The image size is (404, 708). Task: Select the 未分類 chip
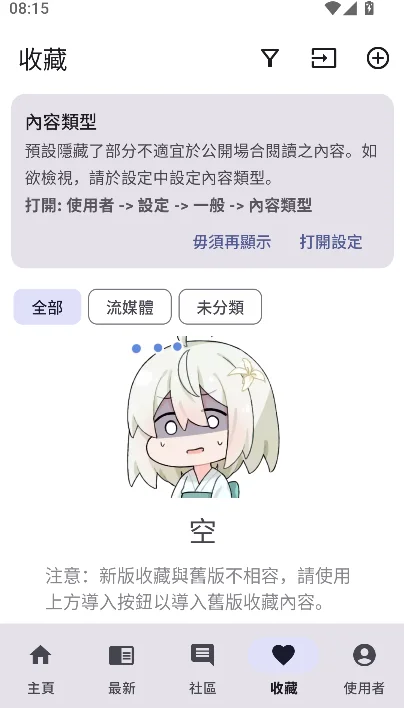pos(220,307)
